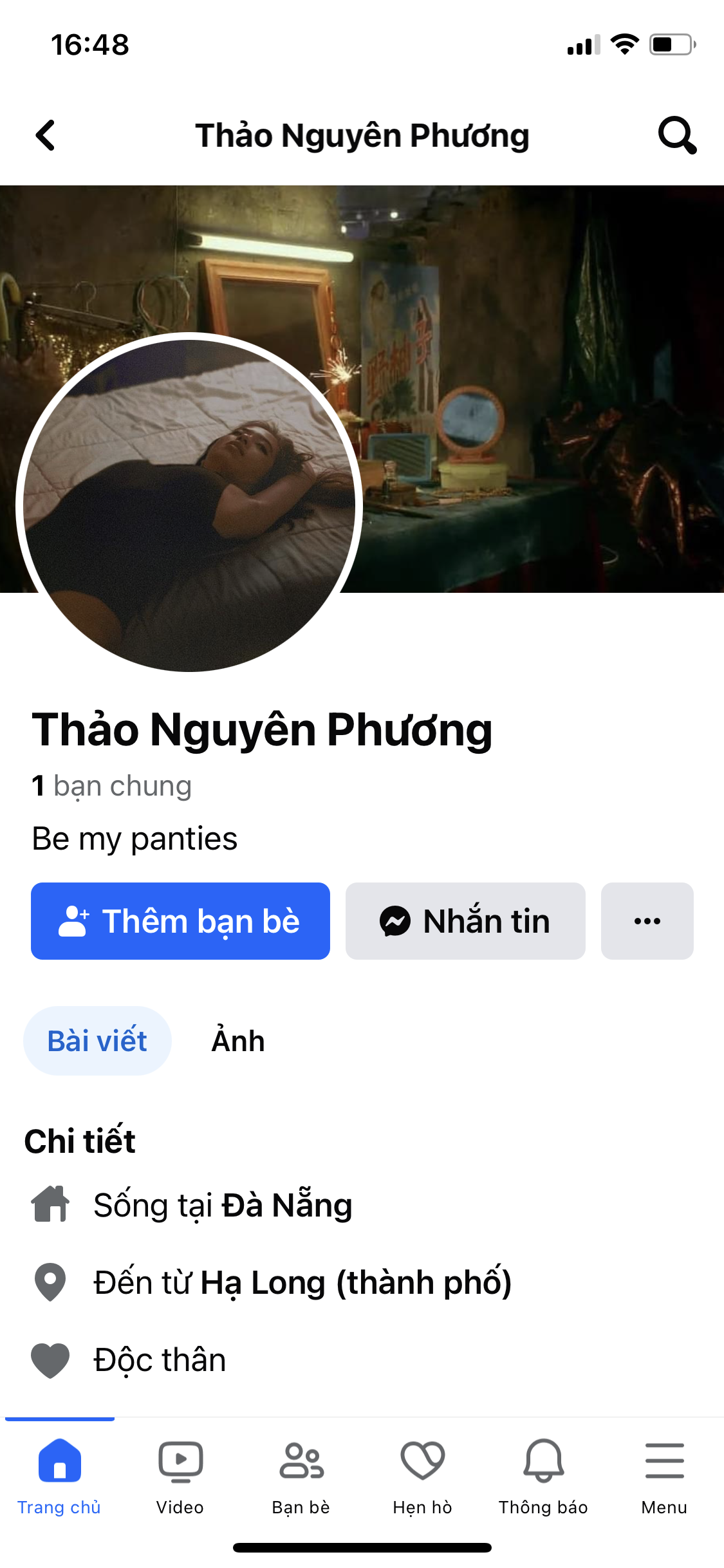The height and width of the screenshot is (1568, 724).
Task: Tap the Thêm bạn bè button
Action: click(180, 920)
